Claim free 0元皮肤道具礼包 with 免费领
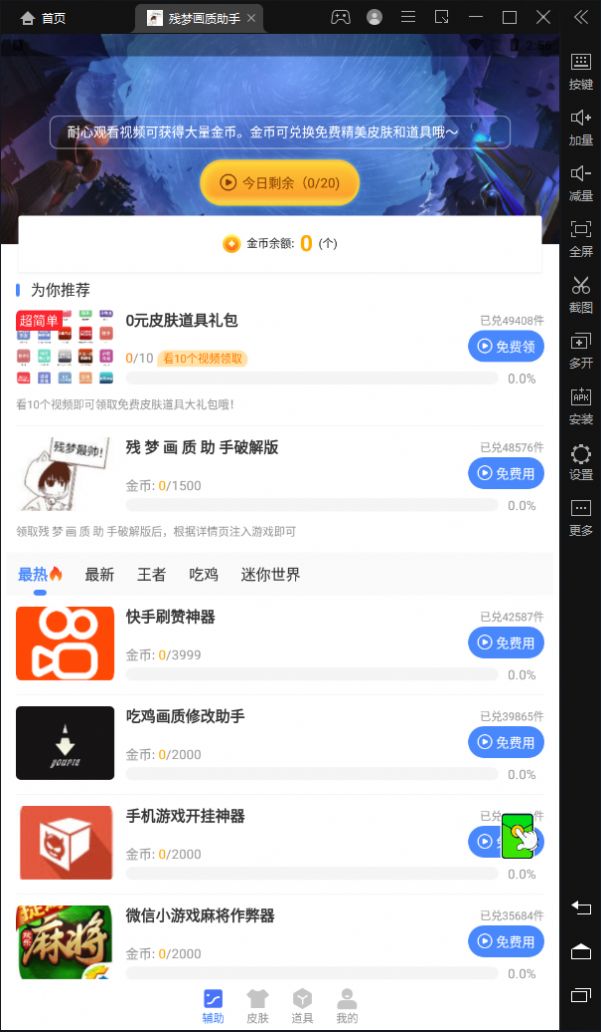 pyautogui.click(x=506, y=347)
